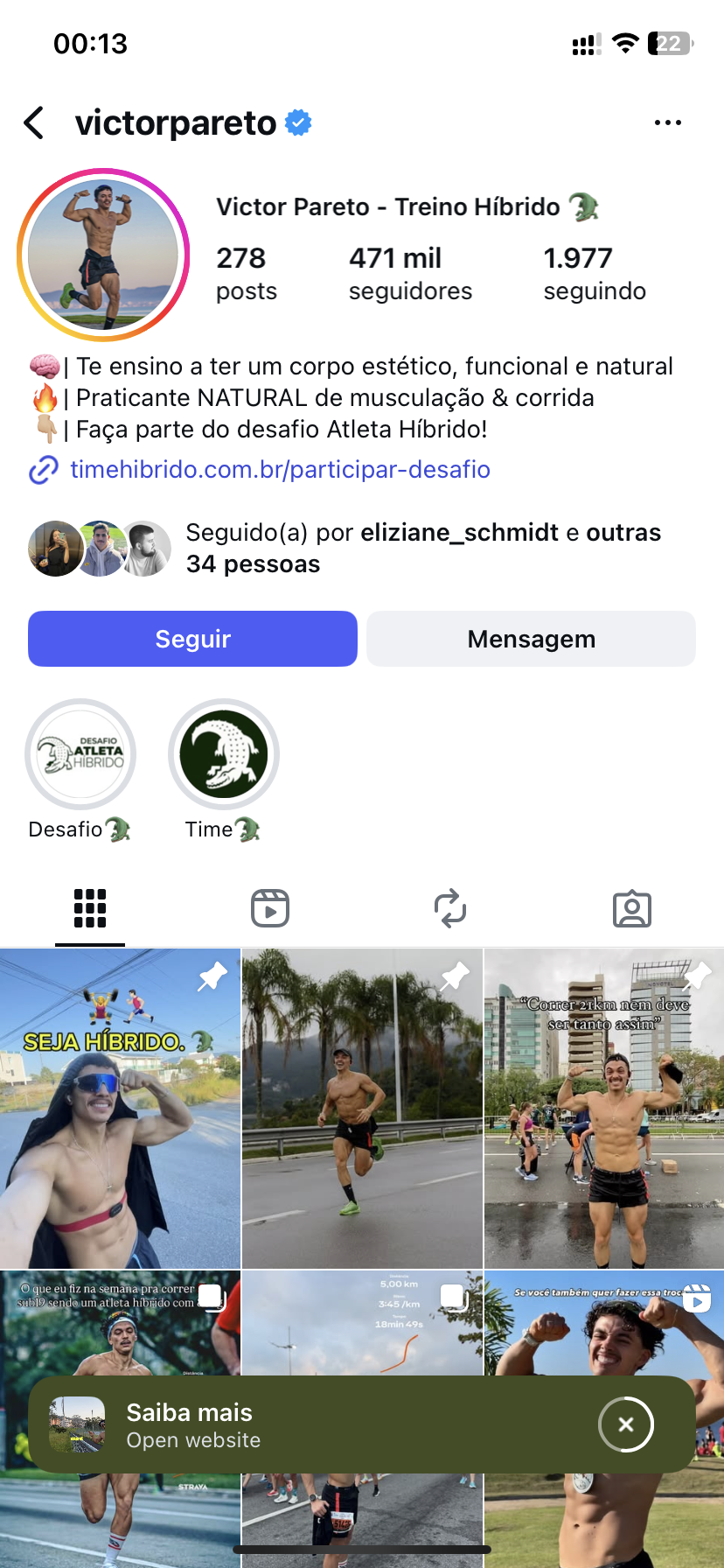
Task: Dismiss the Saiba mais banner
Action: [x=625, y=1424]
